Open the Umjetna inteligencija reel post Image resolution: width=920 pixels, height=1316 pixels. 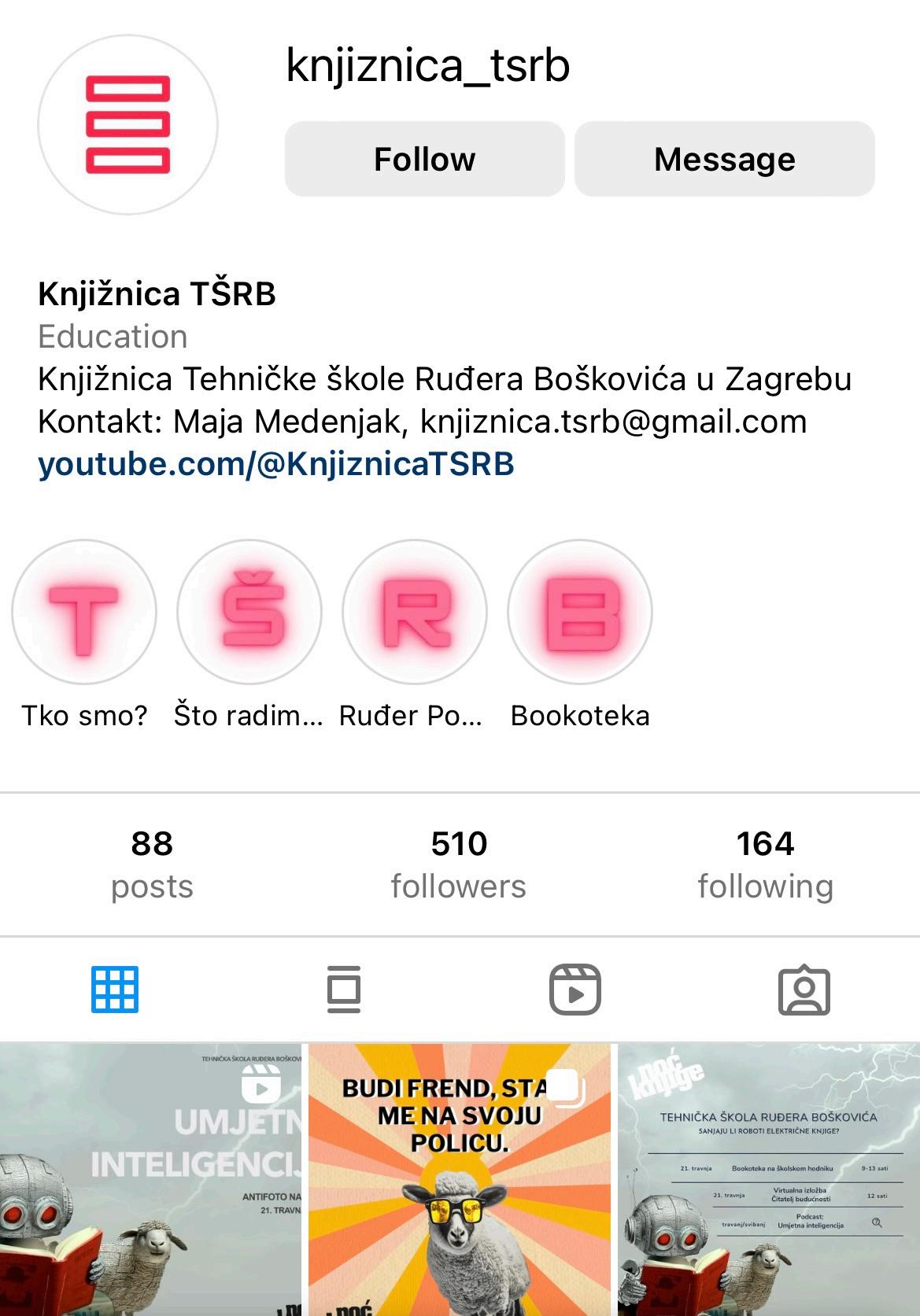tap(150, 1180)
